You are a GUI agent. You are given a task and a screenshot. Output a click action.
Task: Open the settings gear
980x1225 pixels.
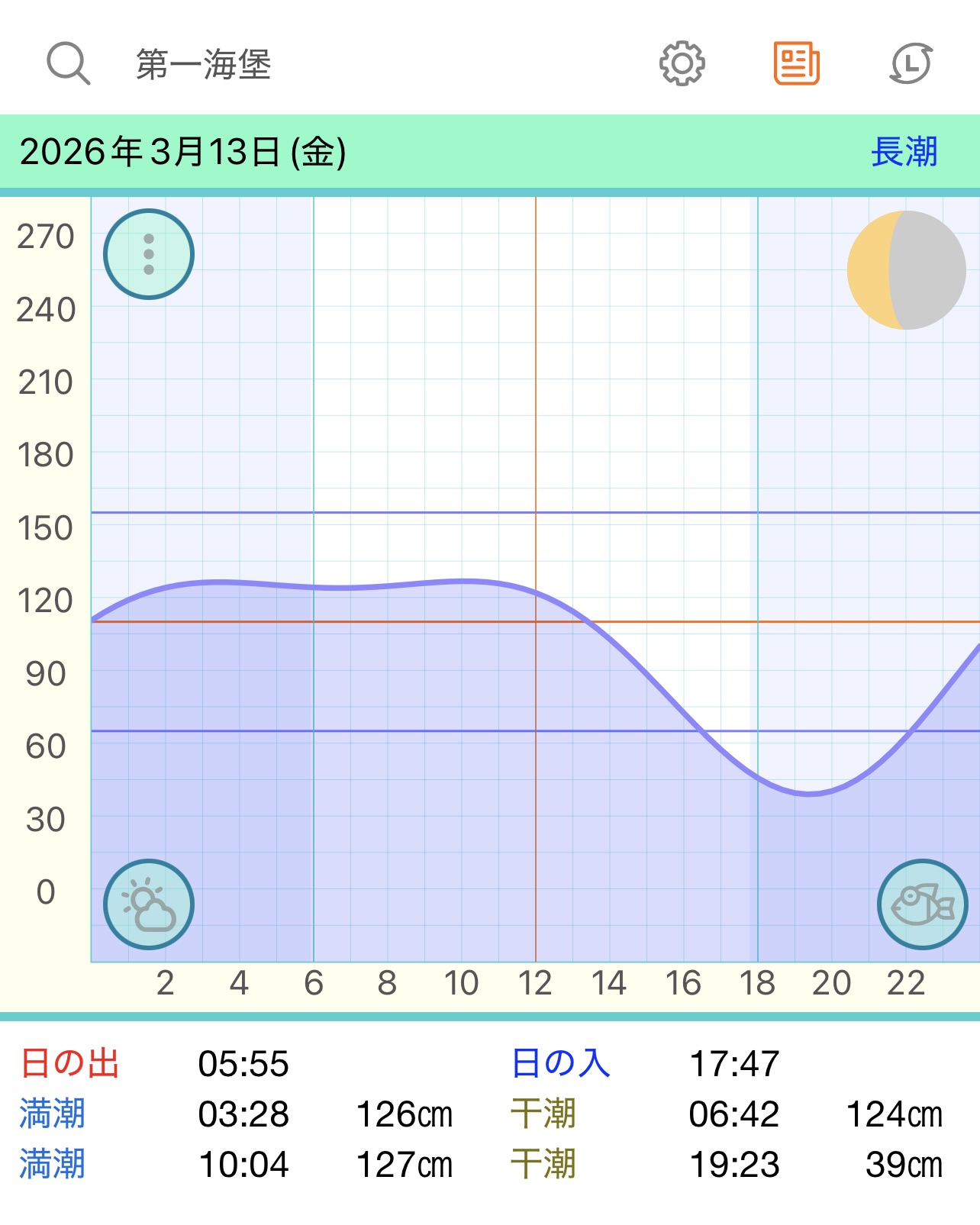pos(682,63)
